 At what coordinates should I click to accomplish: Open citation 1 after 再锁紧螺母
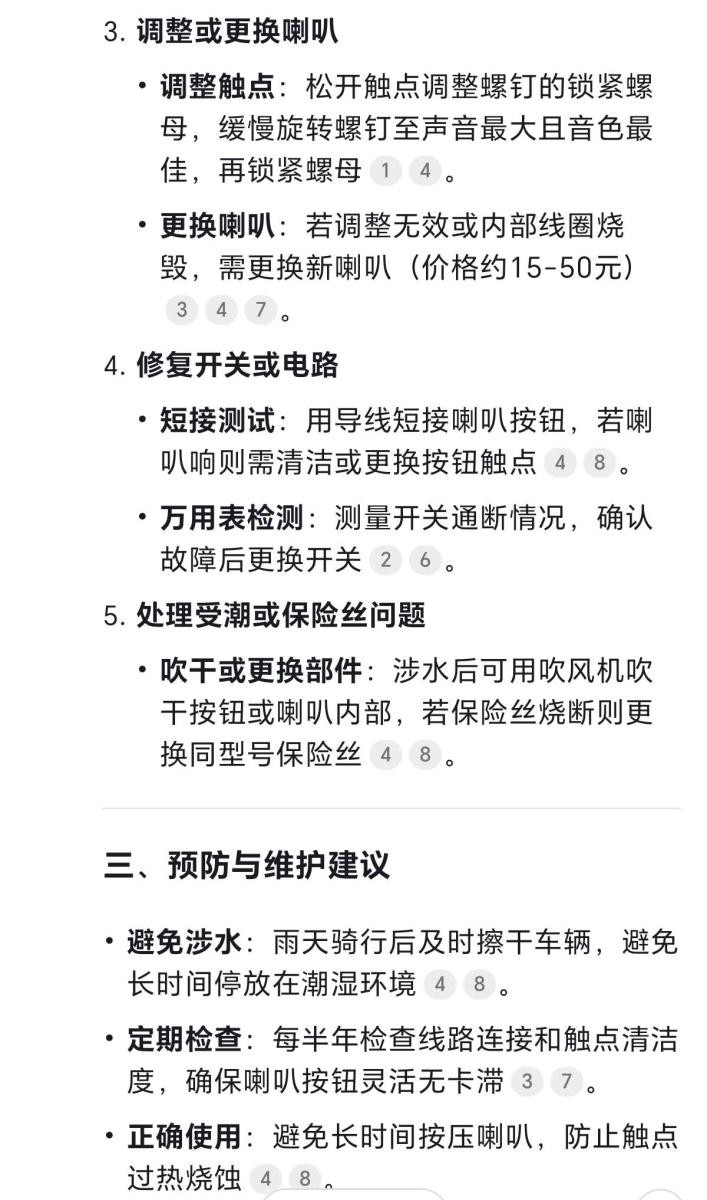[385, 171]
